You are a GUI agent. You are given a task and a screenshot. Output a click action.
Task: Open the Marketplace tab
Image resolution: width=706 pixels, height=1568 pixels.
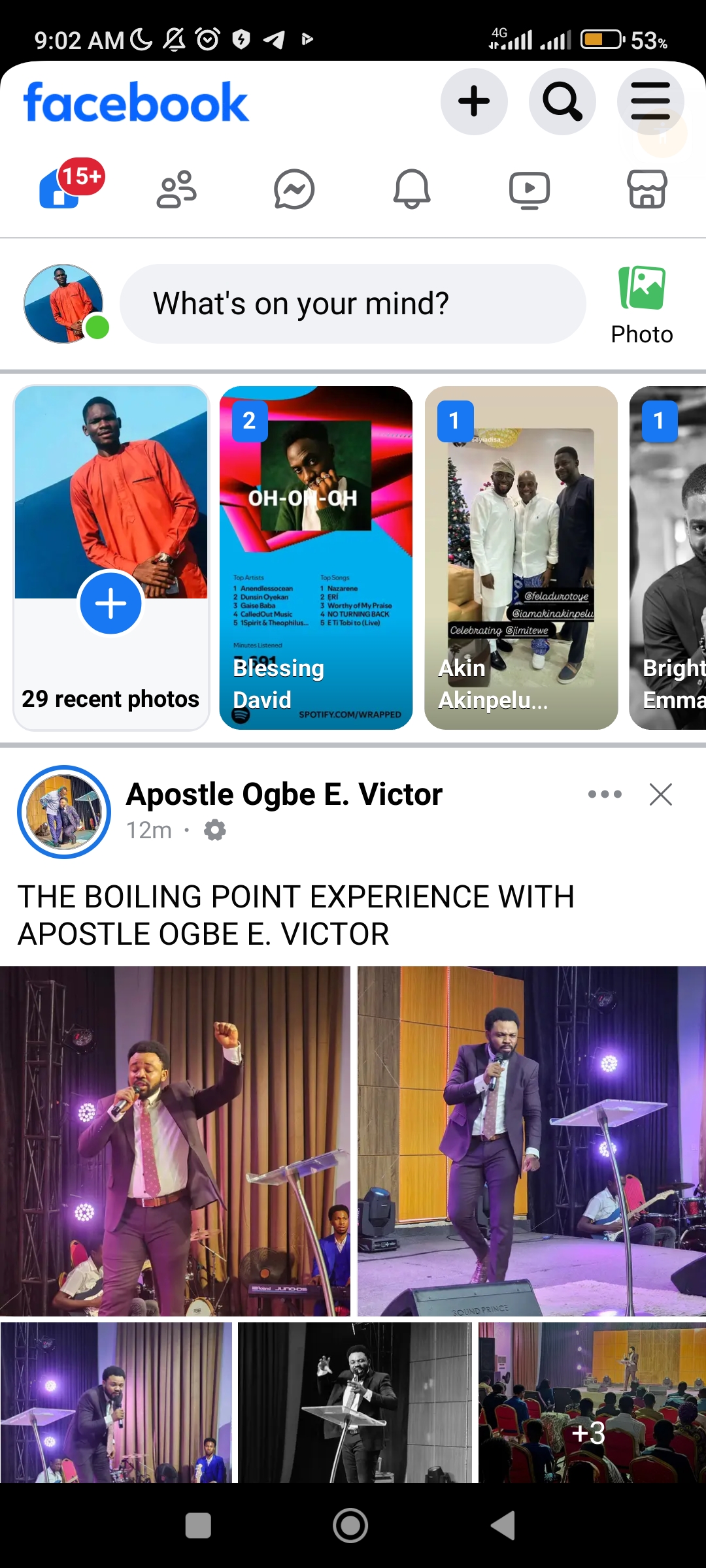point(647,189)
